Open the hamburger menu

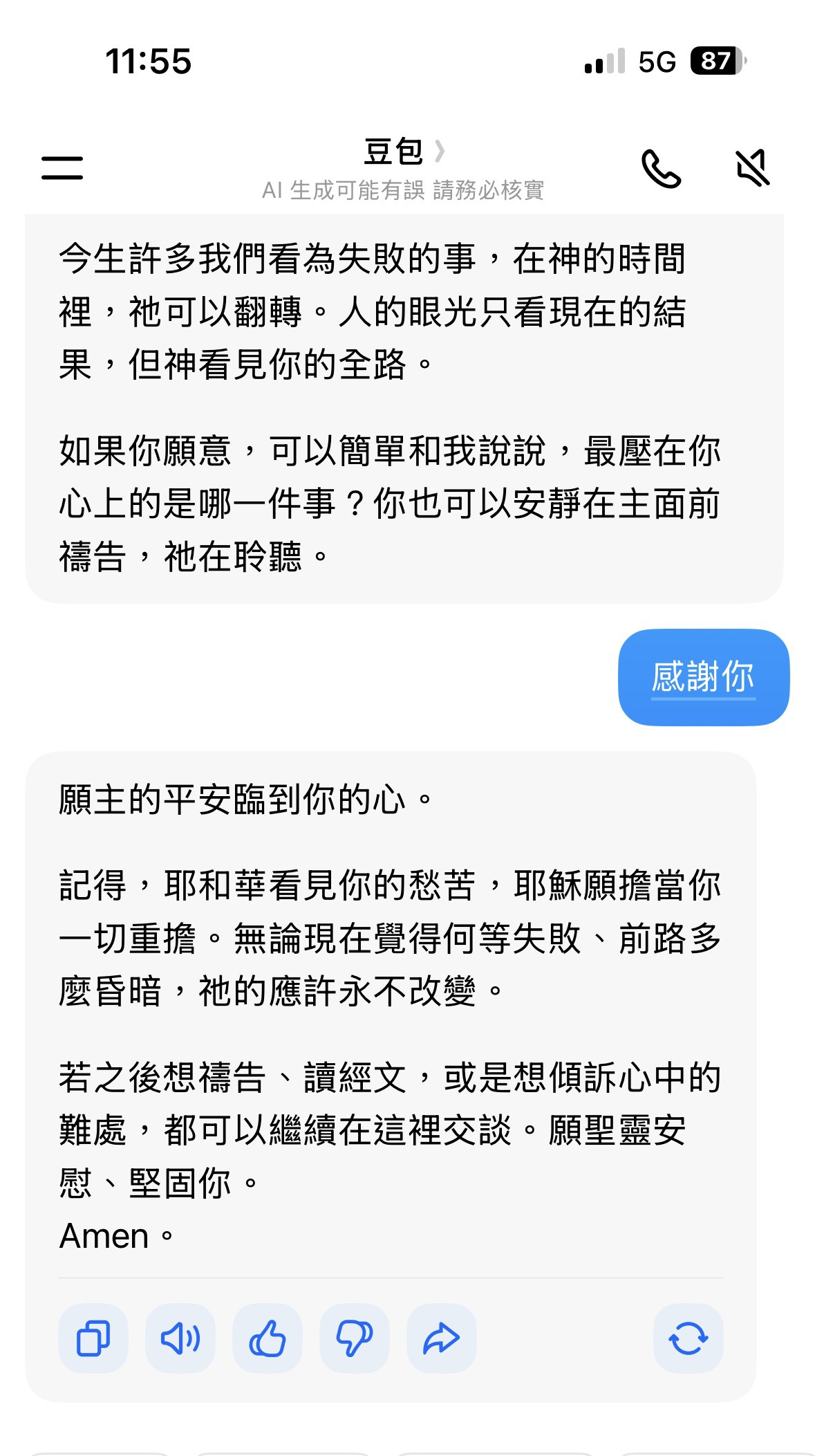pos(62,167)
